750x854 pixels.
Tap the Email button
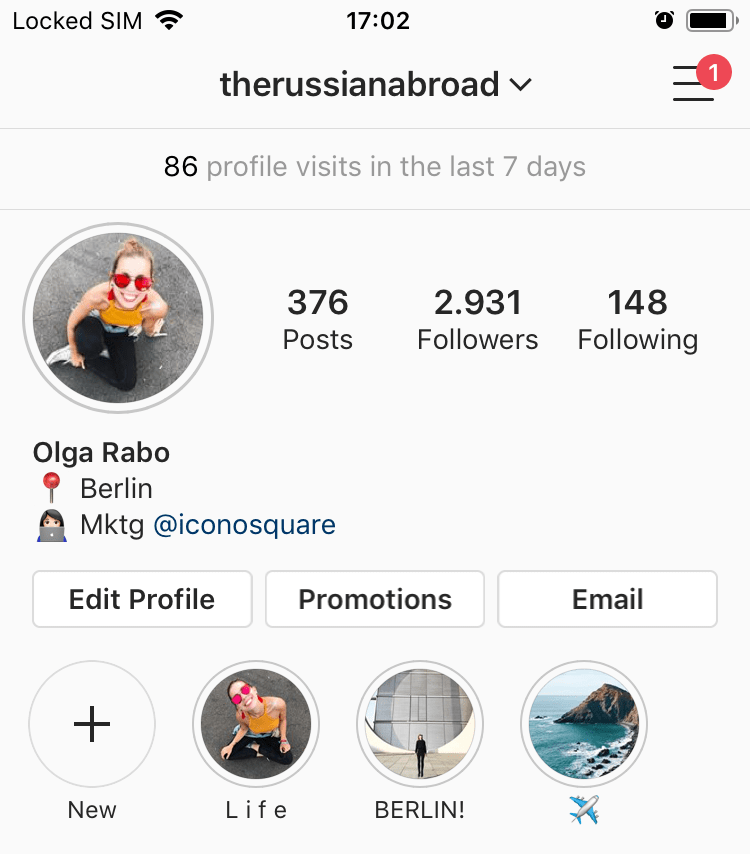click(x=607, y=599)
